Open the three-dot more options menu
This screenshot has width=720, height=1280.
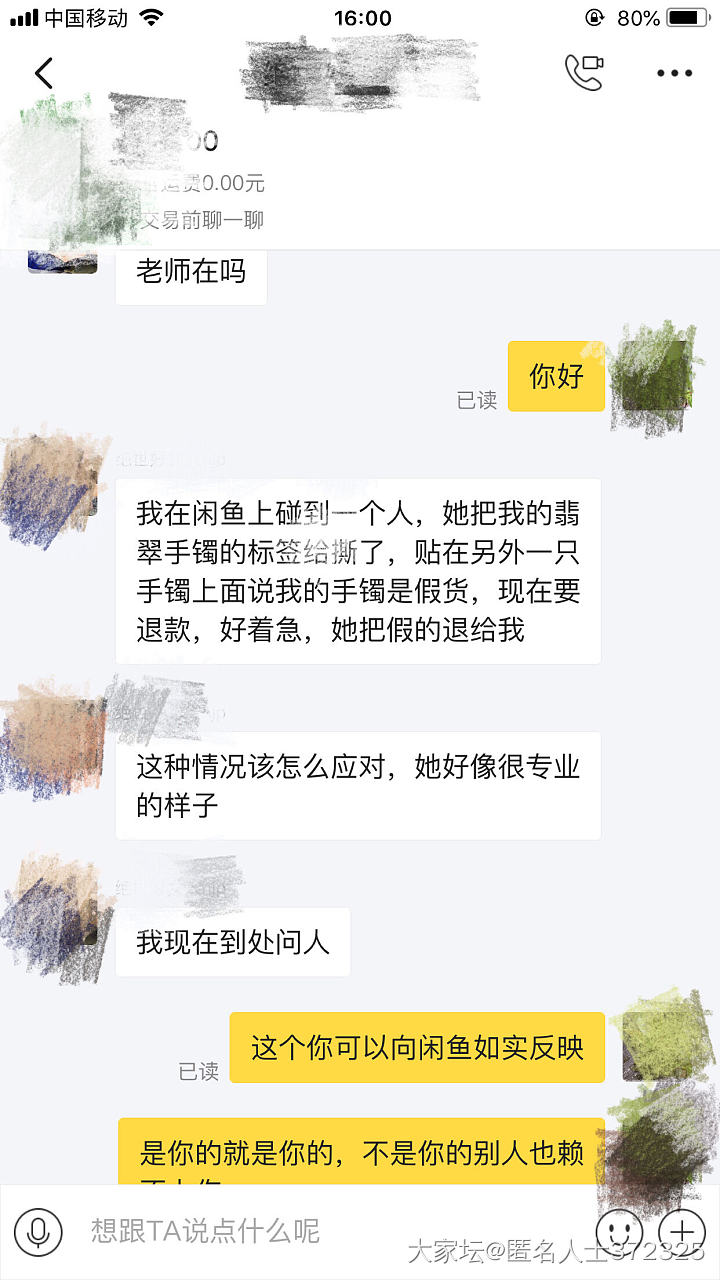[674, 73]
